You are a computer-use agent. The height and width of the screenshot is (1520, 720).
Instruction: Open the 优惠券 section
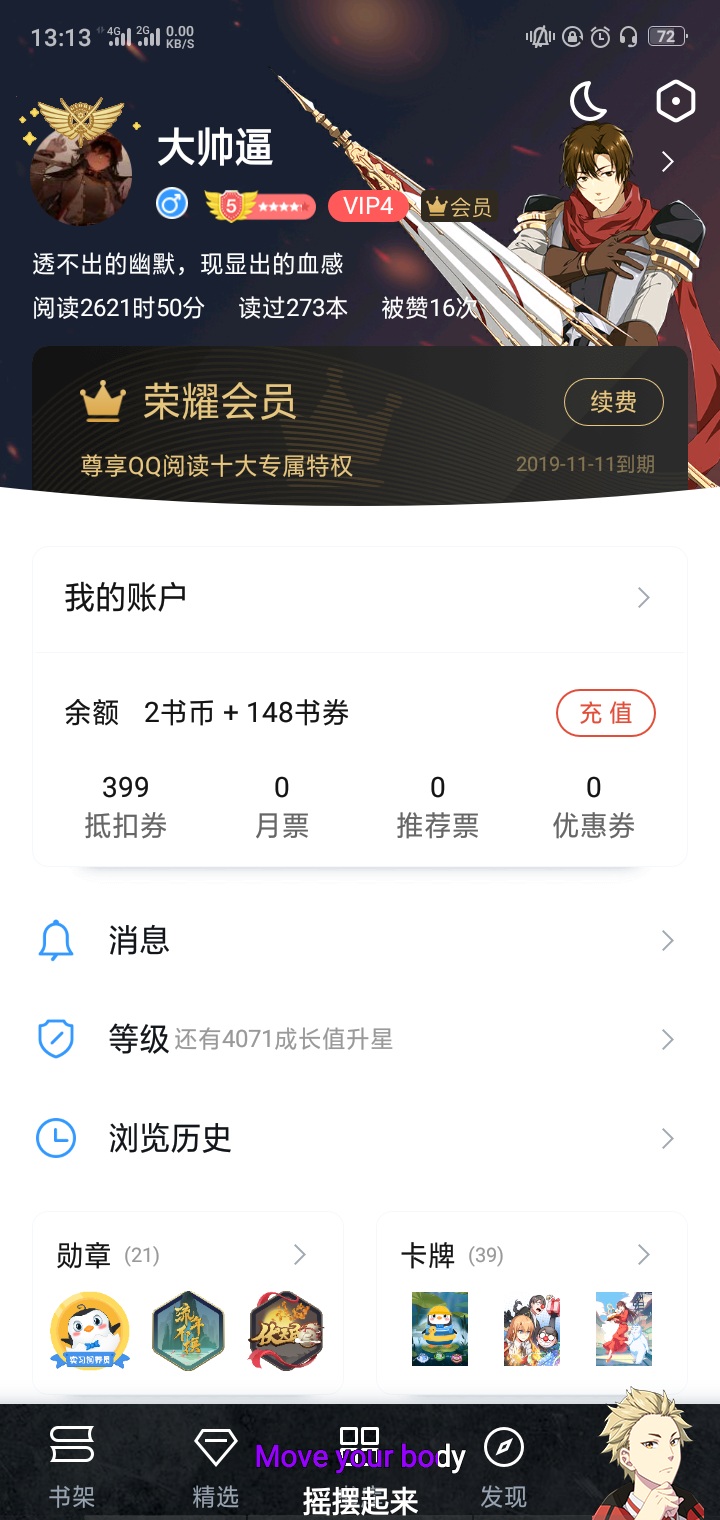pos(593,807)
